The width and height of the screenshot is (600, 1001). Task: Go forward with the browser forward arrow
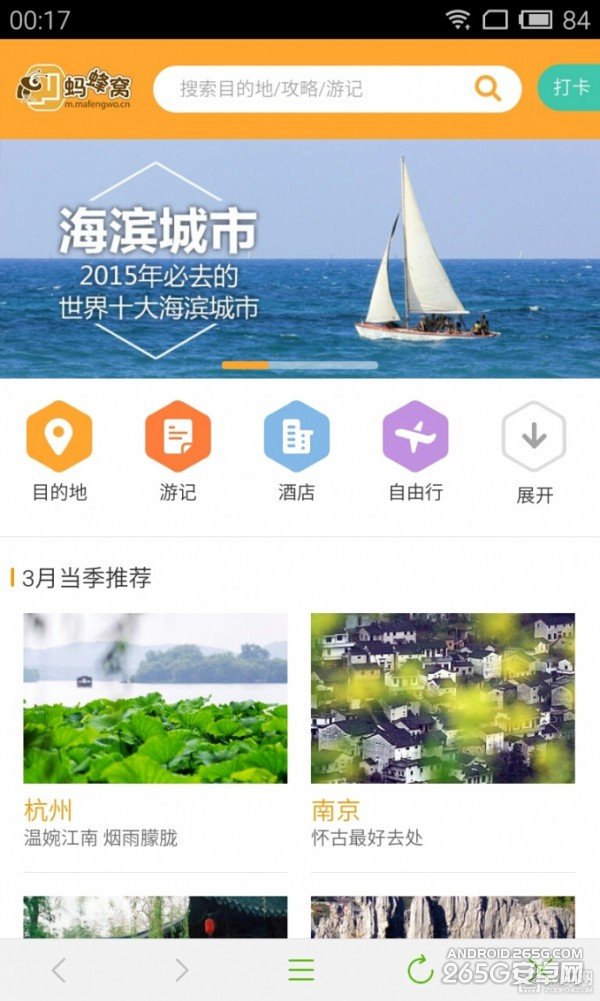coord(181,969)
